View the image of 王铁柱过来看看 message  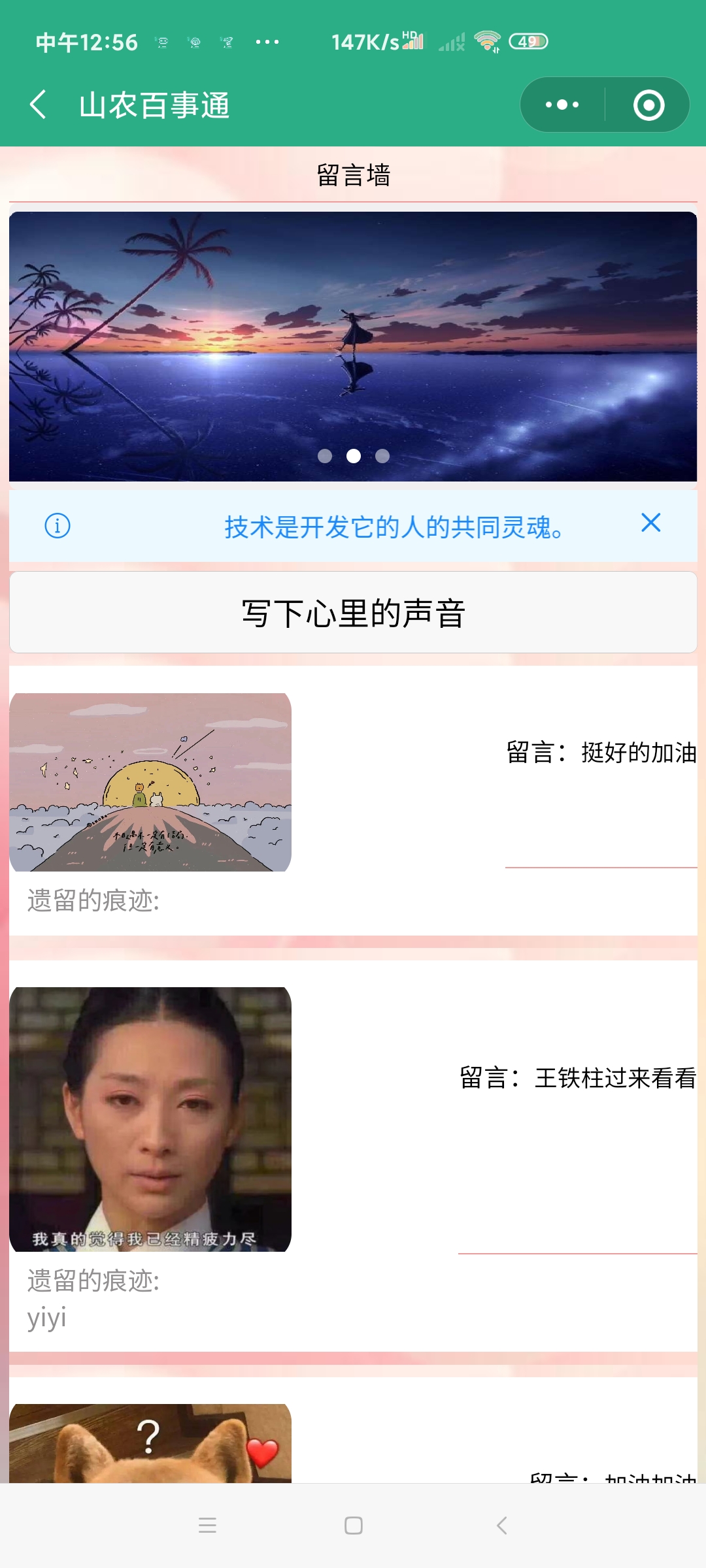150,1119
